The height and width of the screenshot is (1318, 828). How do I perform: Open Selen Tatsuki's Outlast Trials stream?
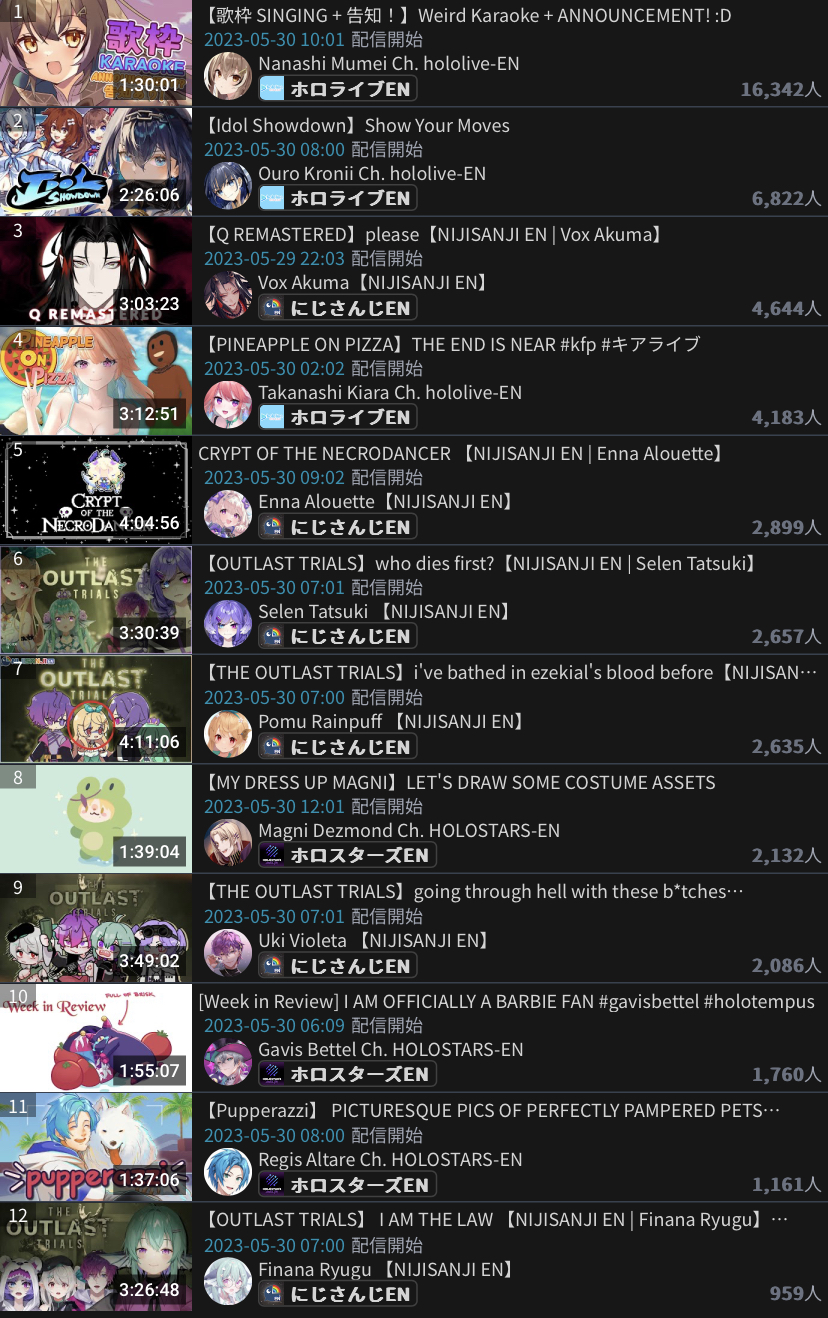tap(482, 564)
